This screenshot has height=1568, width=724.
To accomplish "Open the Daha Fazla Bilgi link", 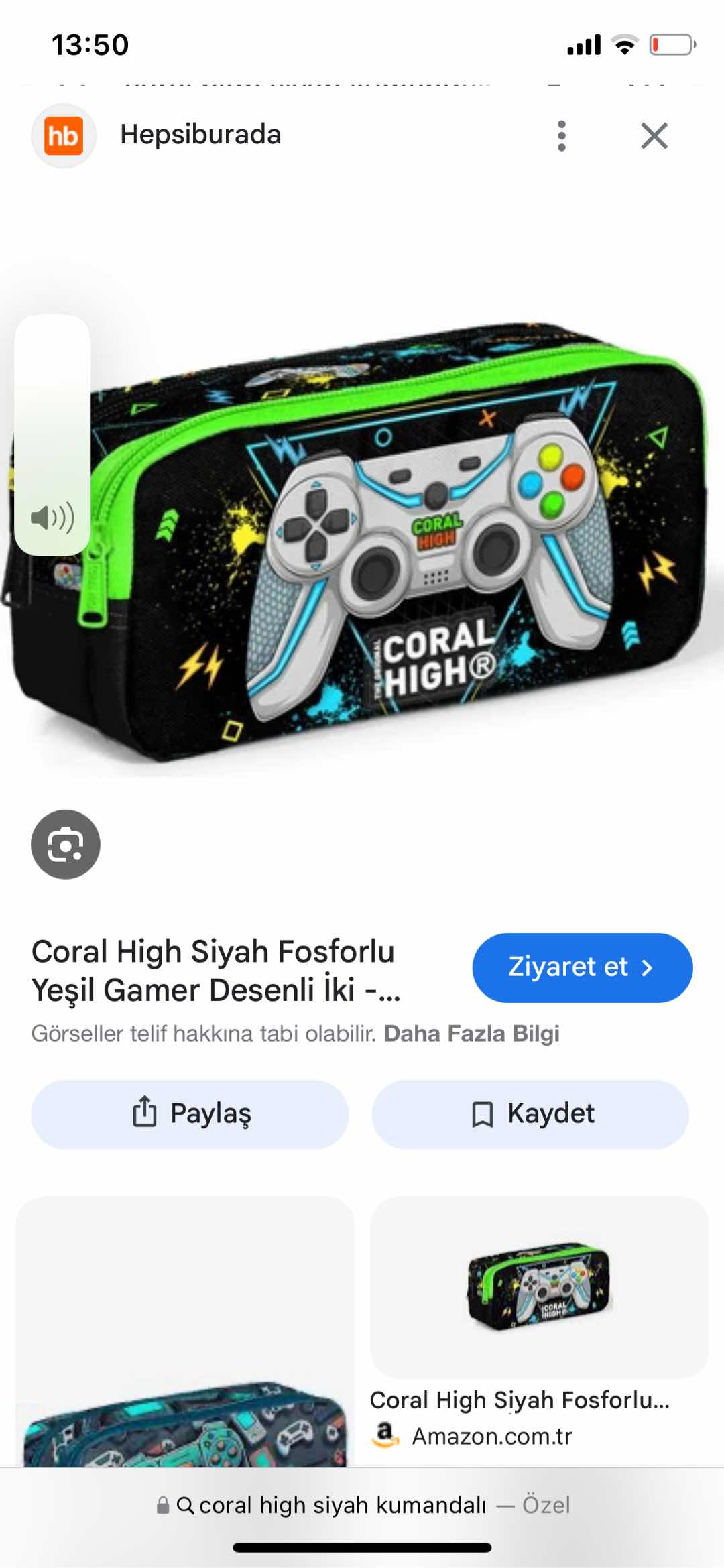I will point(471,1034).
